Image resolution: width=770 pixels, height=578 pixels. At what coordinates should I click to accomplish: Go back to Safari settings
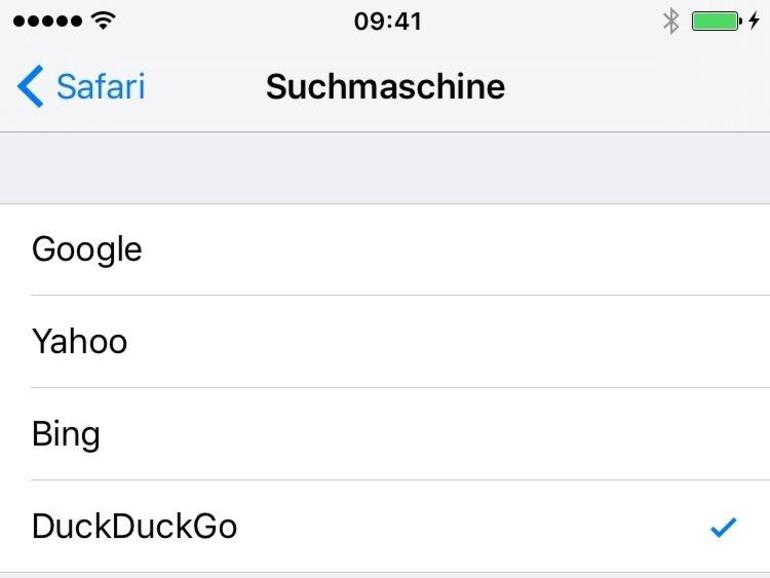coord(82,87)
